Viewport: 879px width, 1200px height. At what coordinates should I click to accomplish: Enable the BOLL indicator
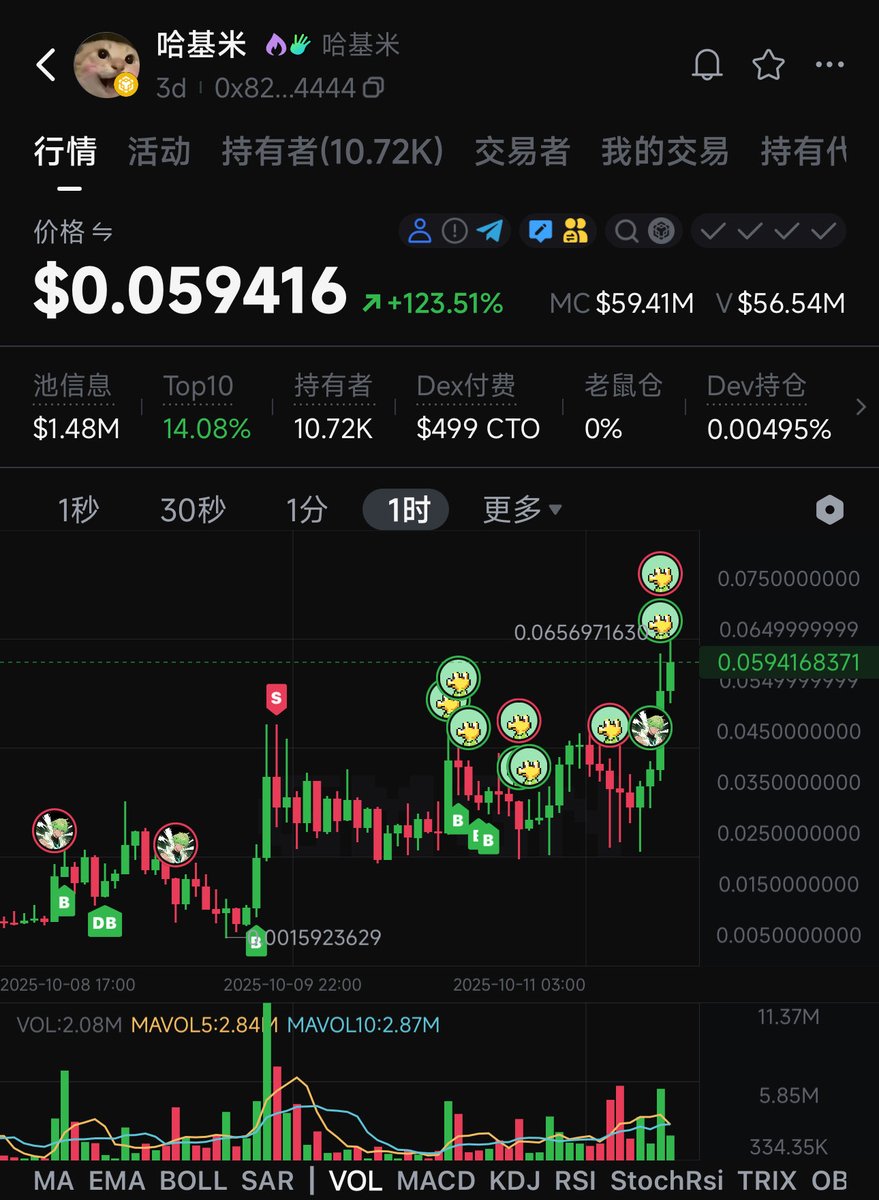point(193,1180)
